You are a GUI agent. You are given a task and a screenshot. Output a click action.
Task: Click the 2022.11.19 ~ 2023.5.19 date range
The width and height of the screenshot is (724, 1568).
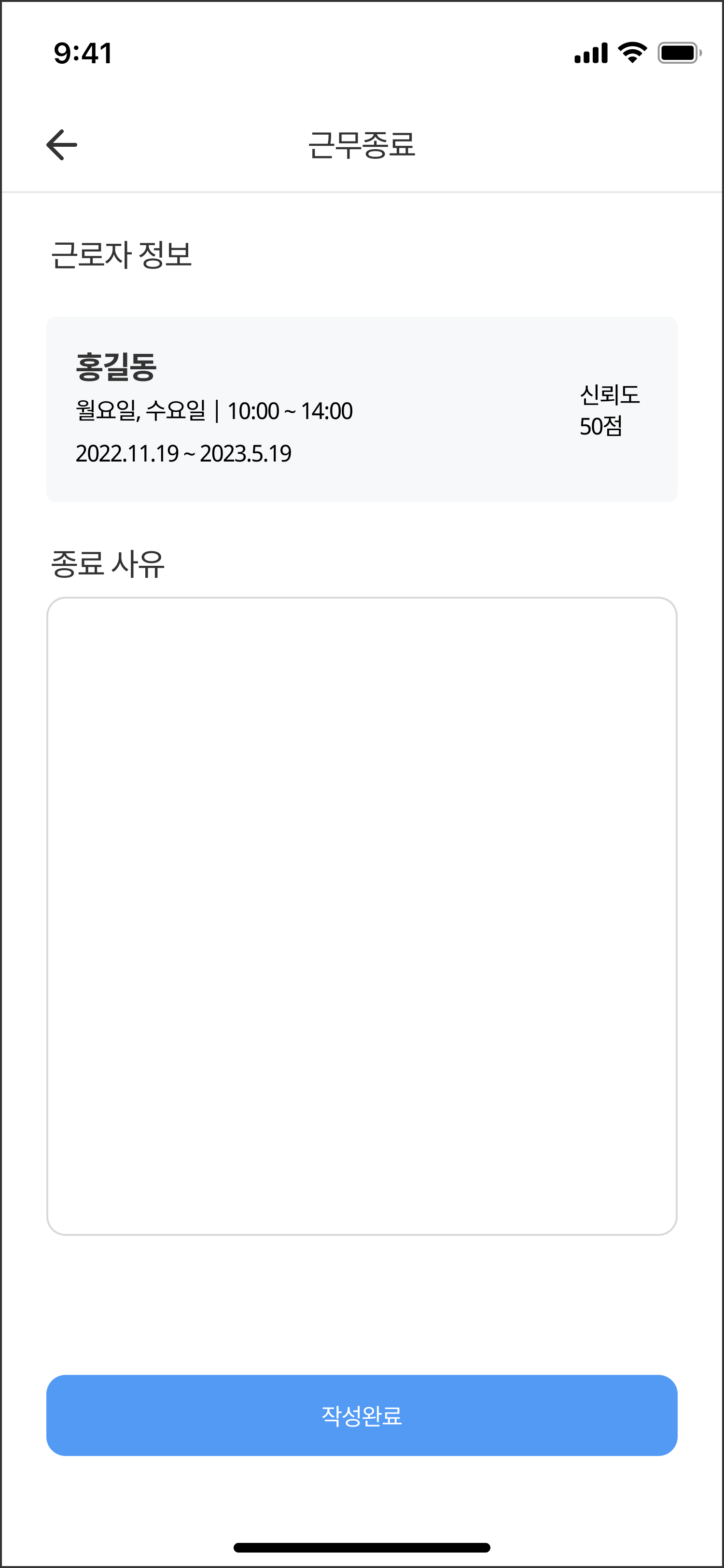tap(184, 453)
